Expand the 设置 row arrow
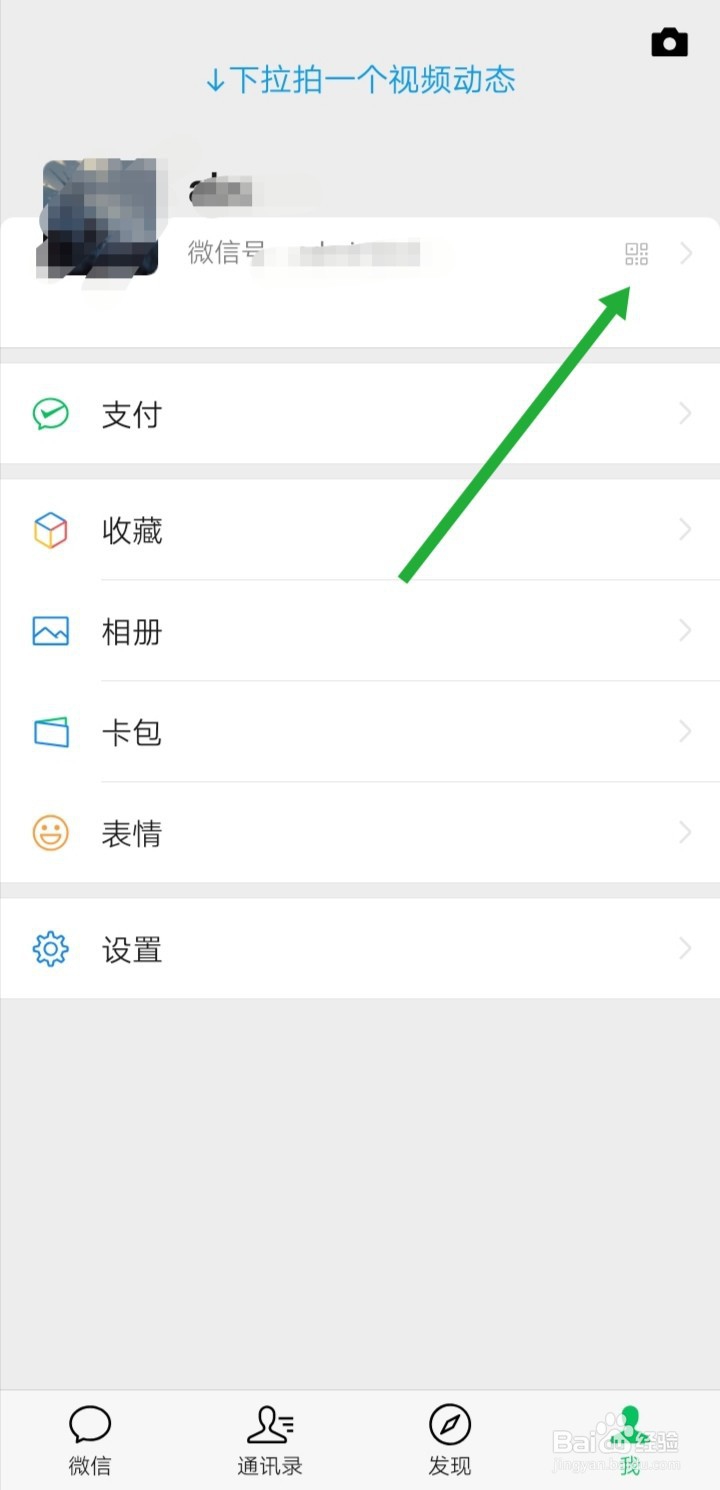 (x=685, y=949)
